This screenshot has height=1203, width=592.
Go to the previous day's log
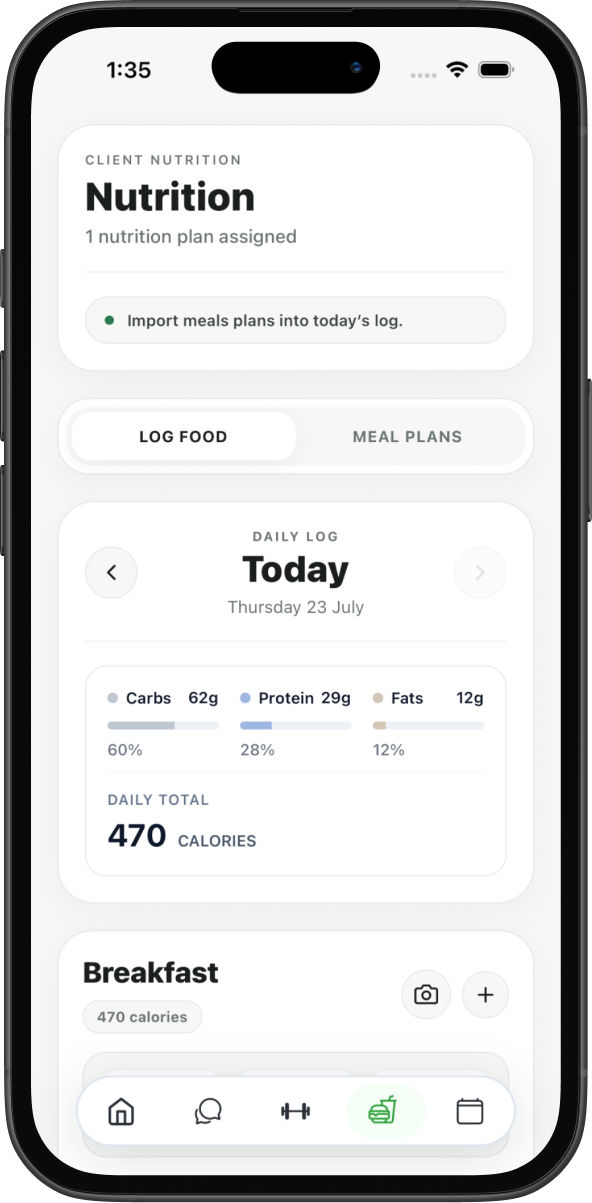tap(111, 573)
